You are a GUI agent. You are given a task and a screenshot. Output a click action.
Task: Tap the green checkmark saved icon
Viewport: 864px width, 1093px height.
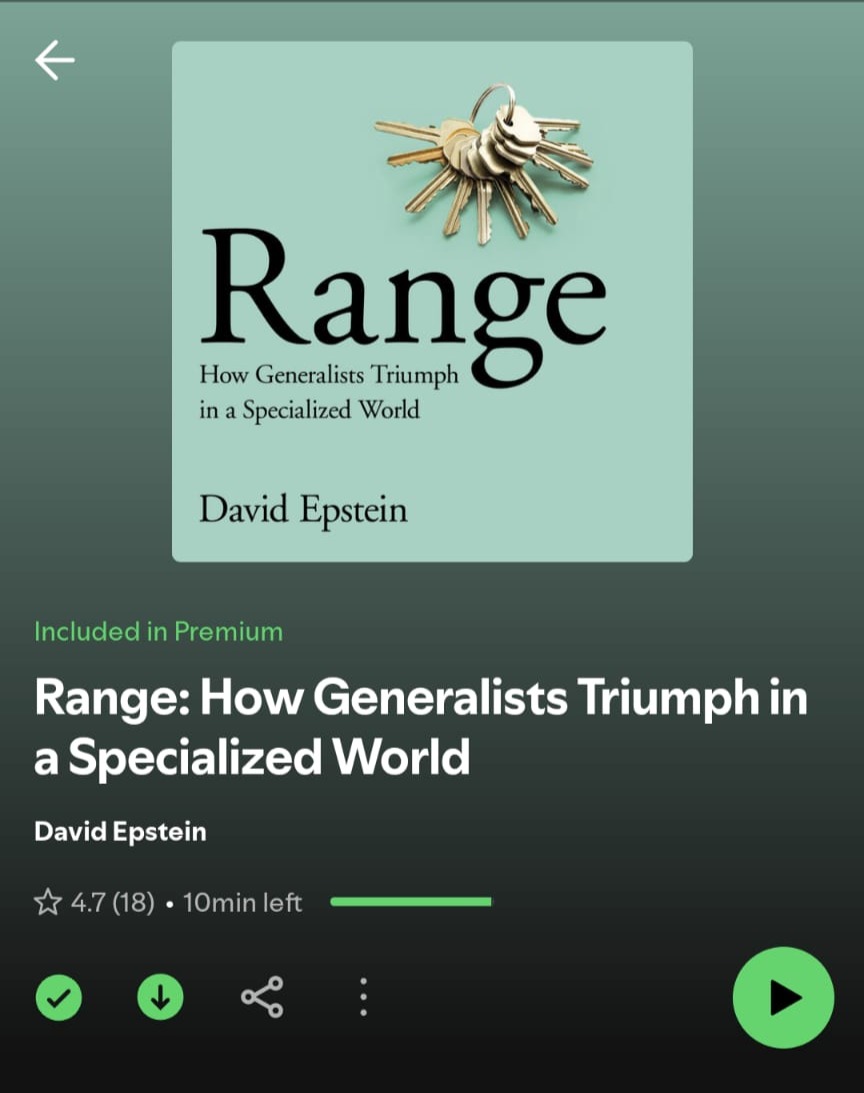59,998
